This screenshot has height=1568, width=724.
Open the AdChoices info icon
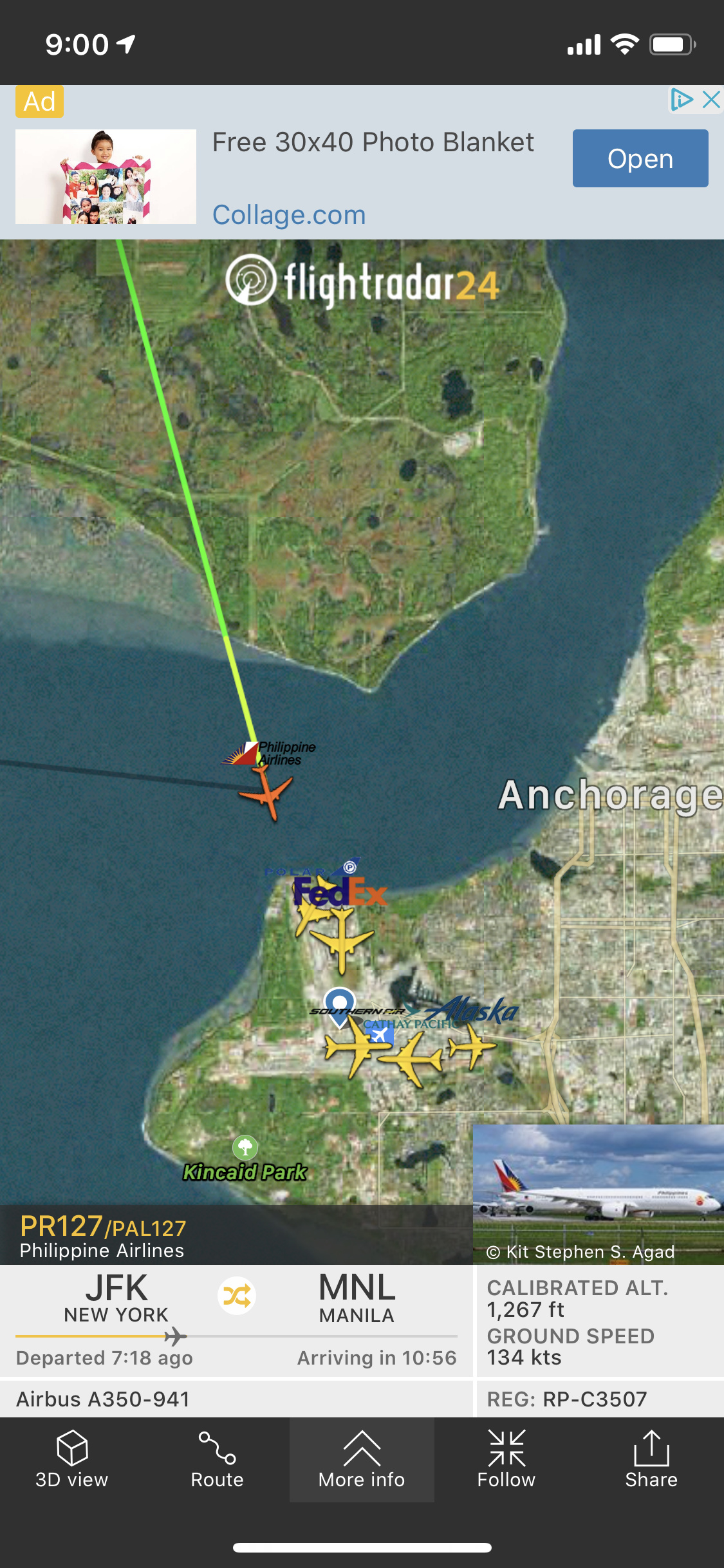coord(681,100)
